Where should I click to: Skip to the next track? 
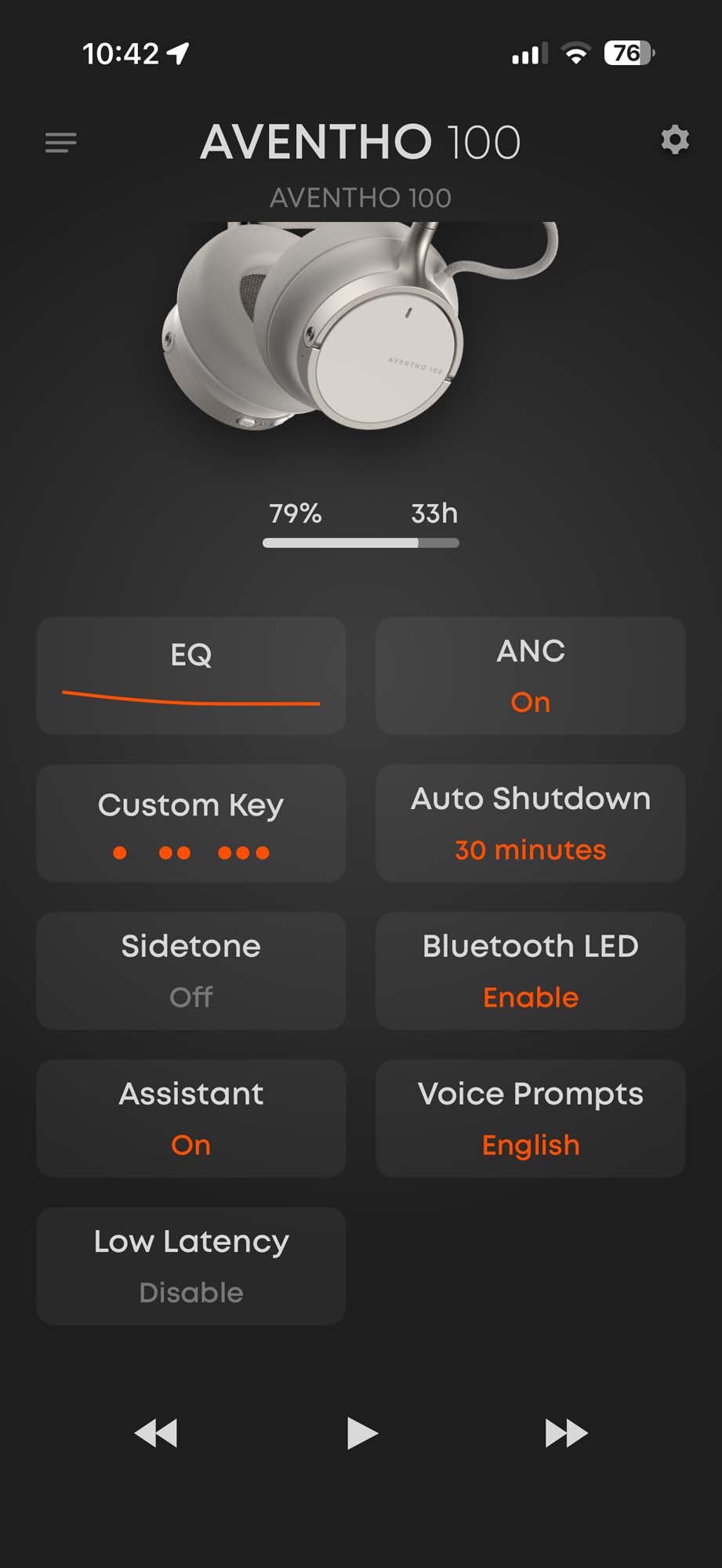[566, 1433]
